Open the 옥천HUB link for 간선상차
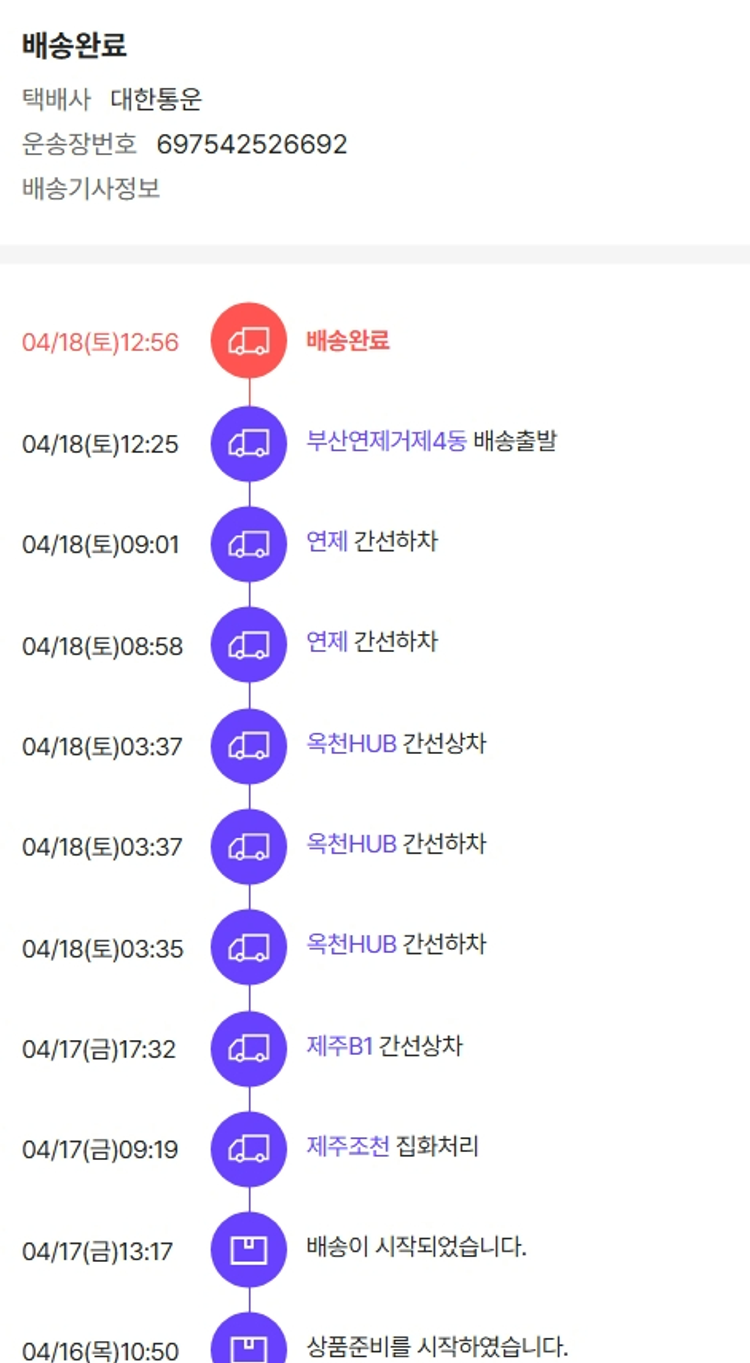Viewport: 750px width, 1363px height. click(x=351, y=744)
